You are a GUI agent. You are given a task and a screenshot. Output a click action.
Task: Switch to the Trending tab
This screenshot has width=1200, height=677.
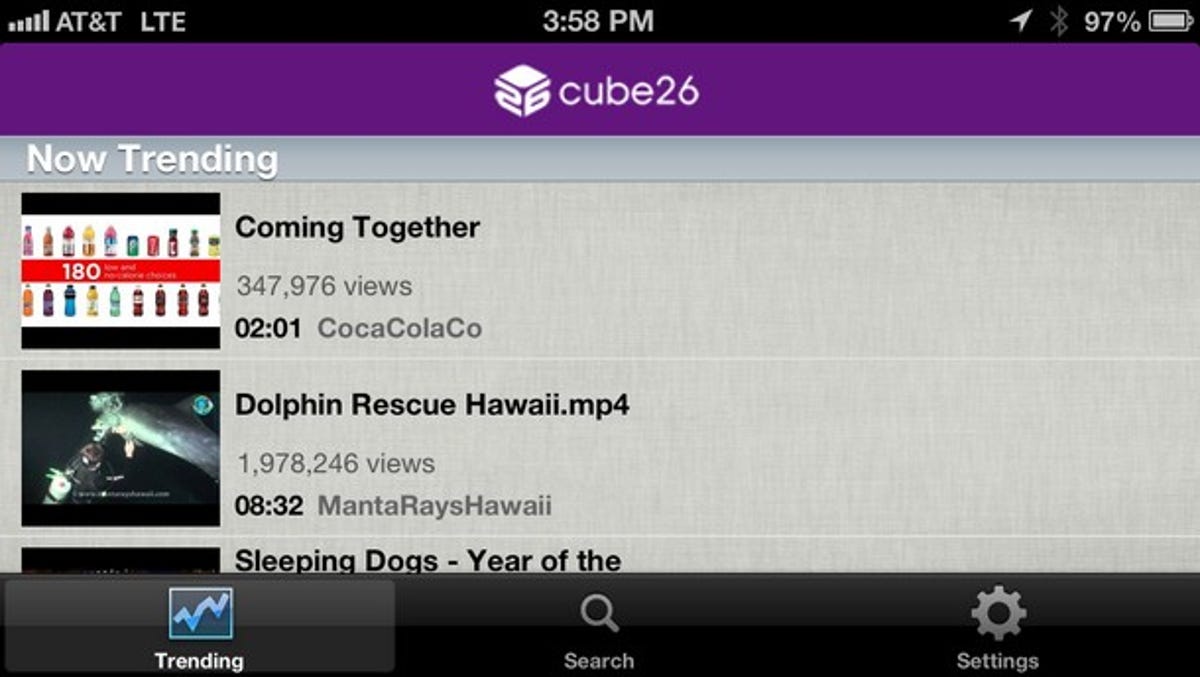[x=199, y=627]
